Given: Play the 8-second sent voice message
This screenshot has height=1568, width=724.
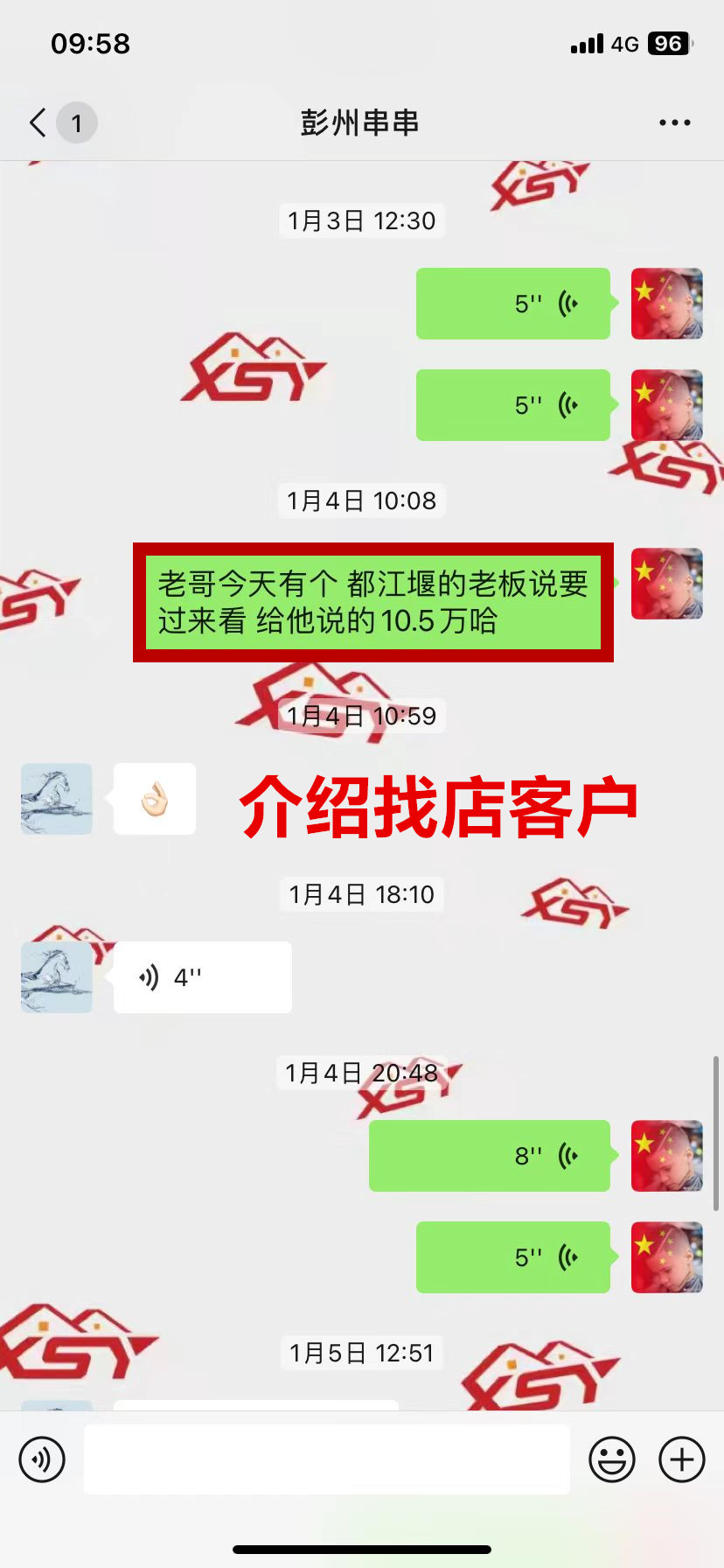Looking at the screenshot, I should (x=490, y=1156).
